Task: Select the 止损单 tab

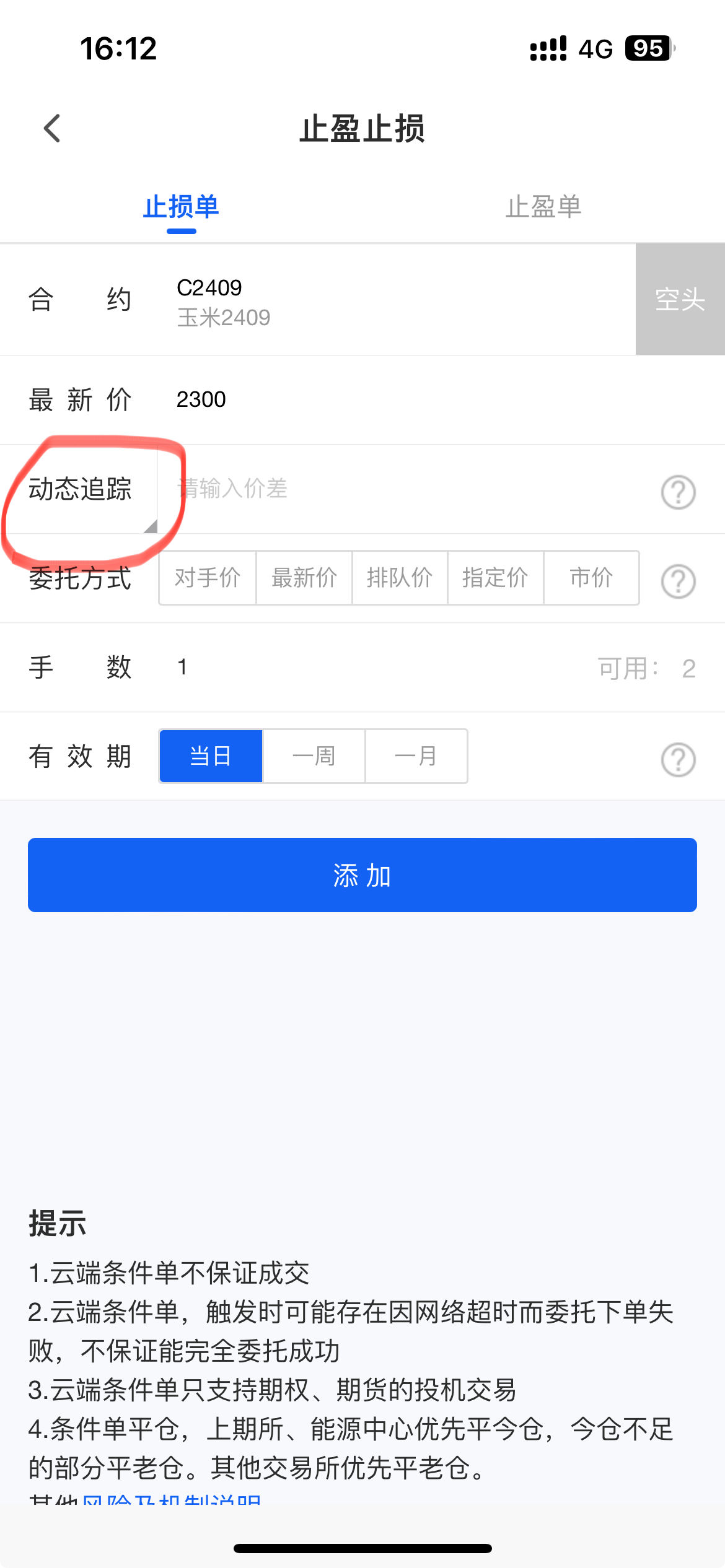Action: 181,207
